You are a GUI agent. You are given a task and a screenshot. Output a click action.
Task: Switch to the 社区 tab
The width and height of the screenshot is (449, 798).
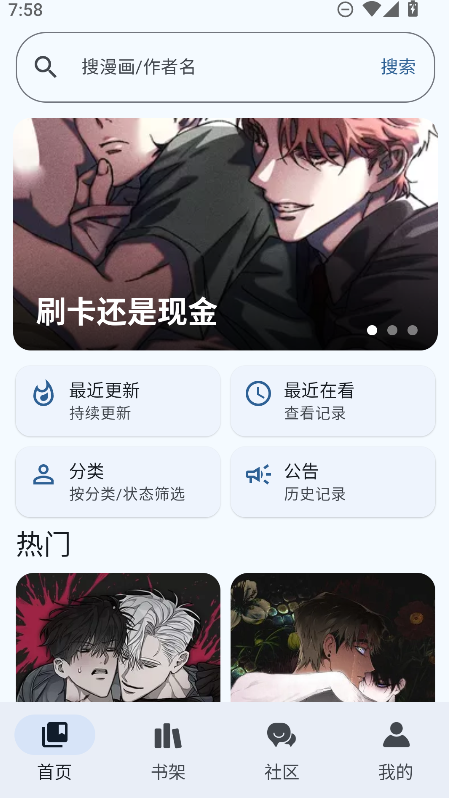pos(281,750)
